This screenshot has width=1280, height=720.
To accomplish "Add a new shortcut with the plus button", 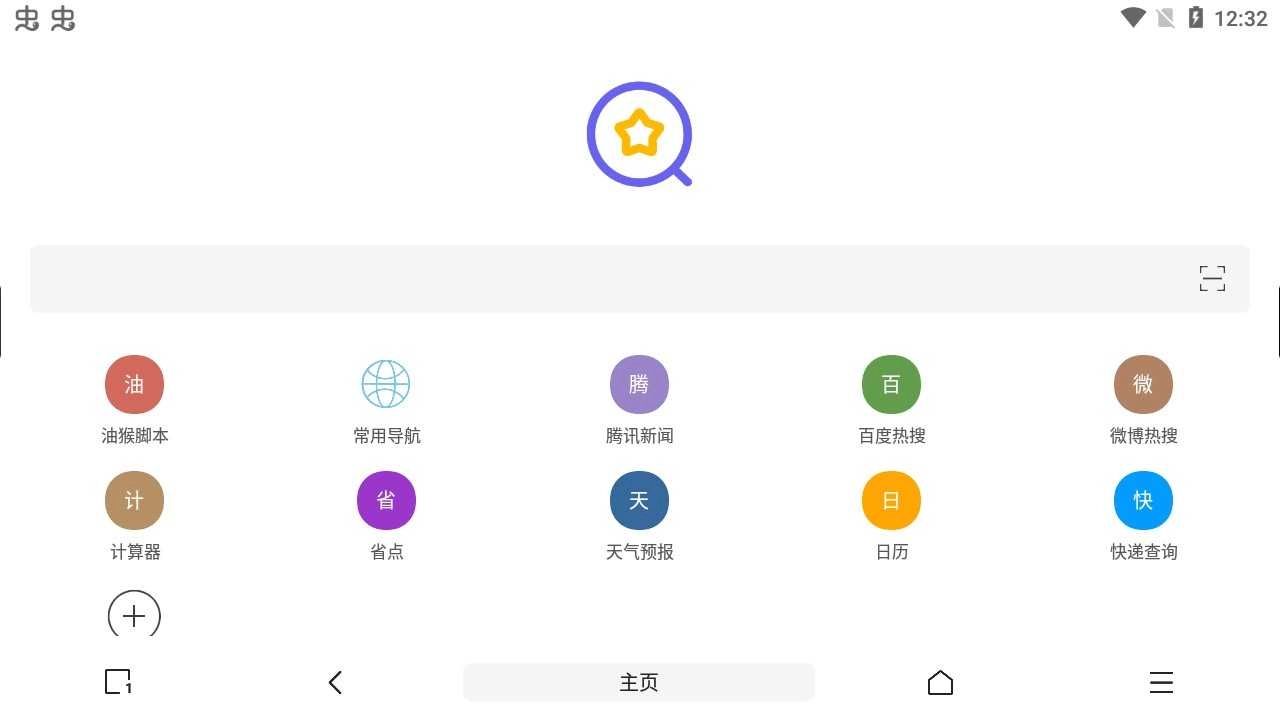I will coord(134,615).
